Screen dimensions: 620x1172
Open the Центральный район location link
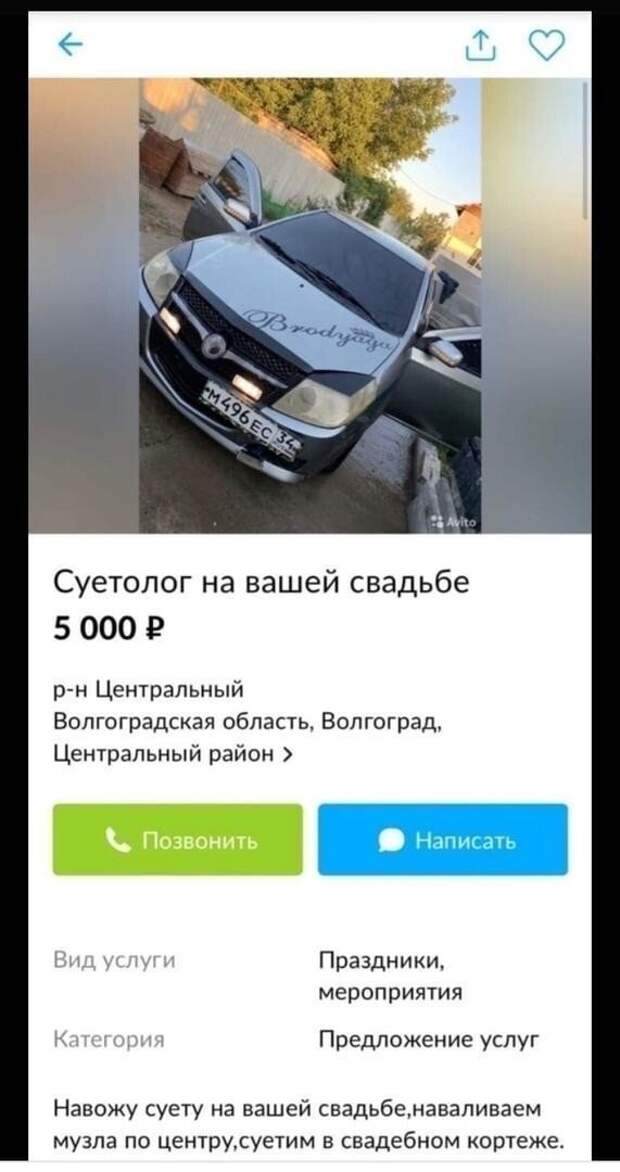[x=173, y=755]
